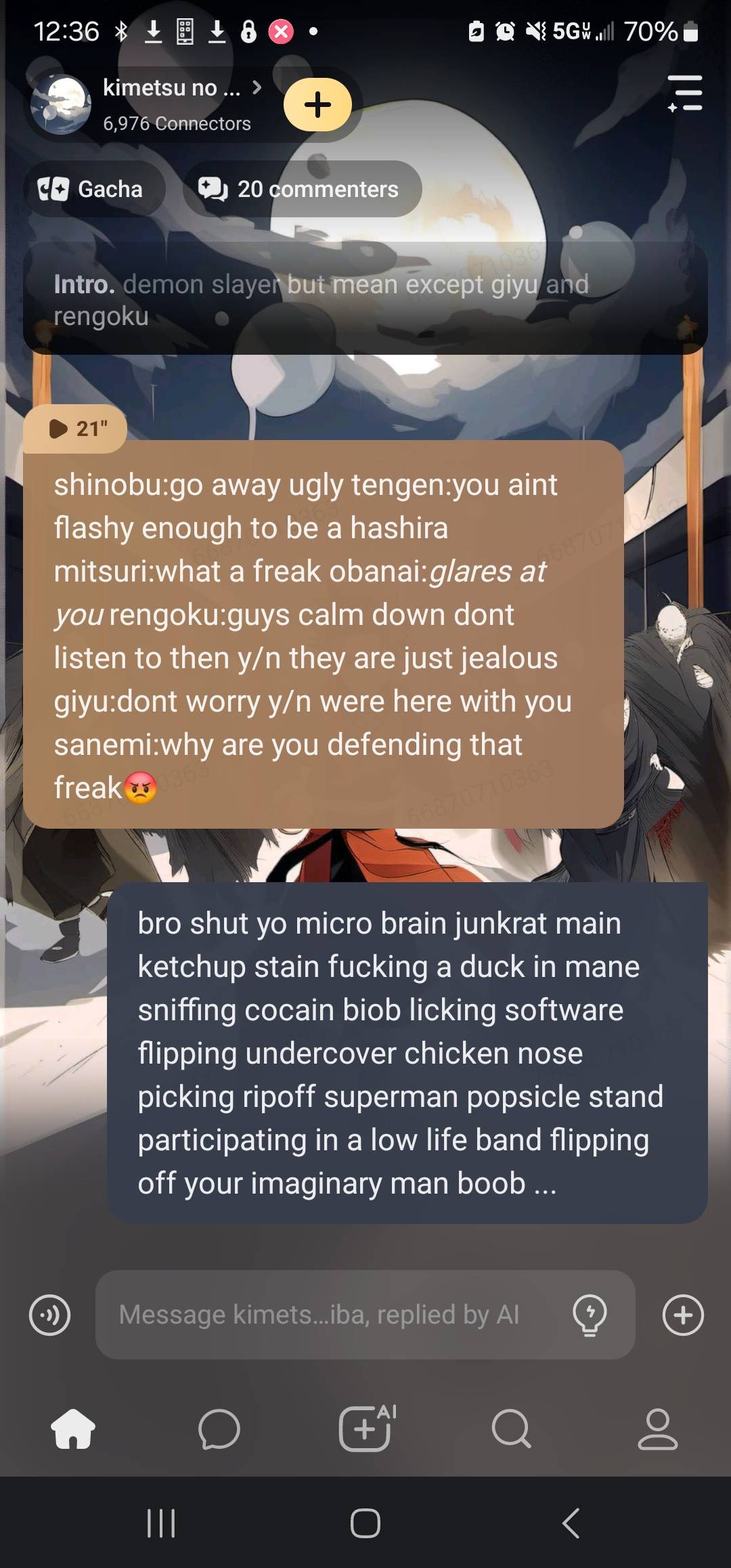Tap the voice input icon
The height and width of the screenshot is (1568, 731).
50,1315
